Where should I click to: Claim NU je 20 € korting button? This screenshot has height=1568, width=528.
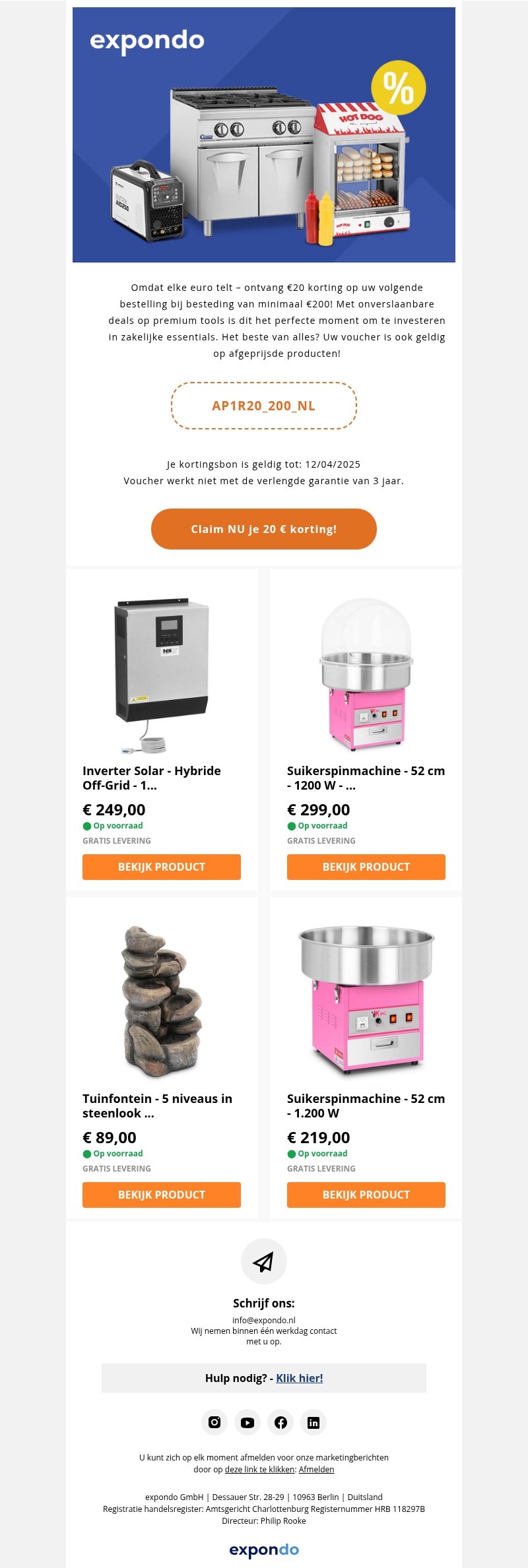[x=263, y=529]
